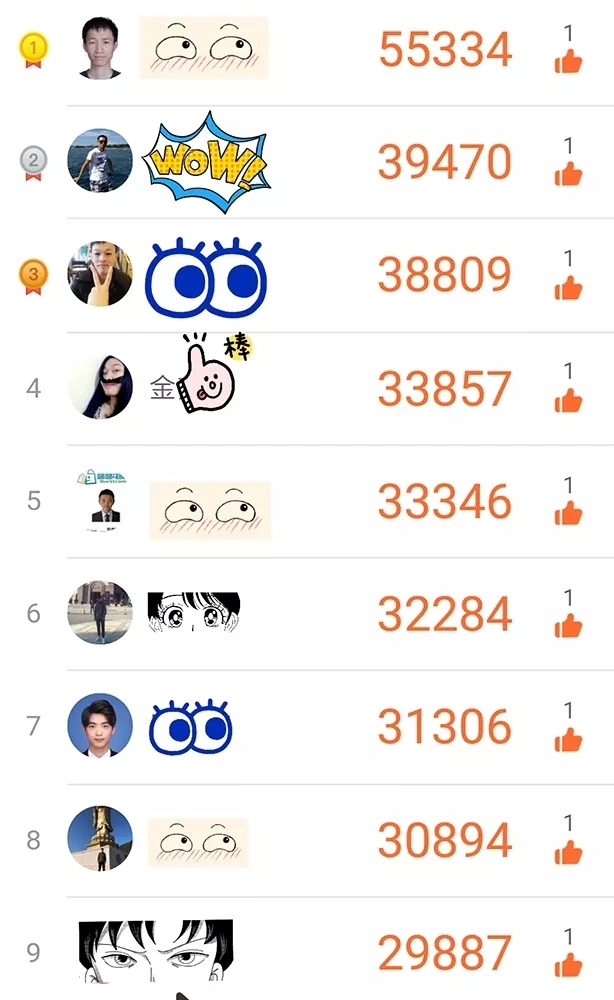The image size is (614, 1000).
Task: Open the first-place user's row
Action: 300,49
